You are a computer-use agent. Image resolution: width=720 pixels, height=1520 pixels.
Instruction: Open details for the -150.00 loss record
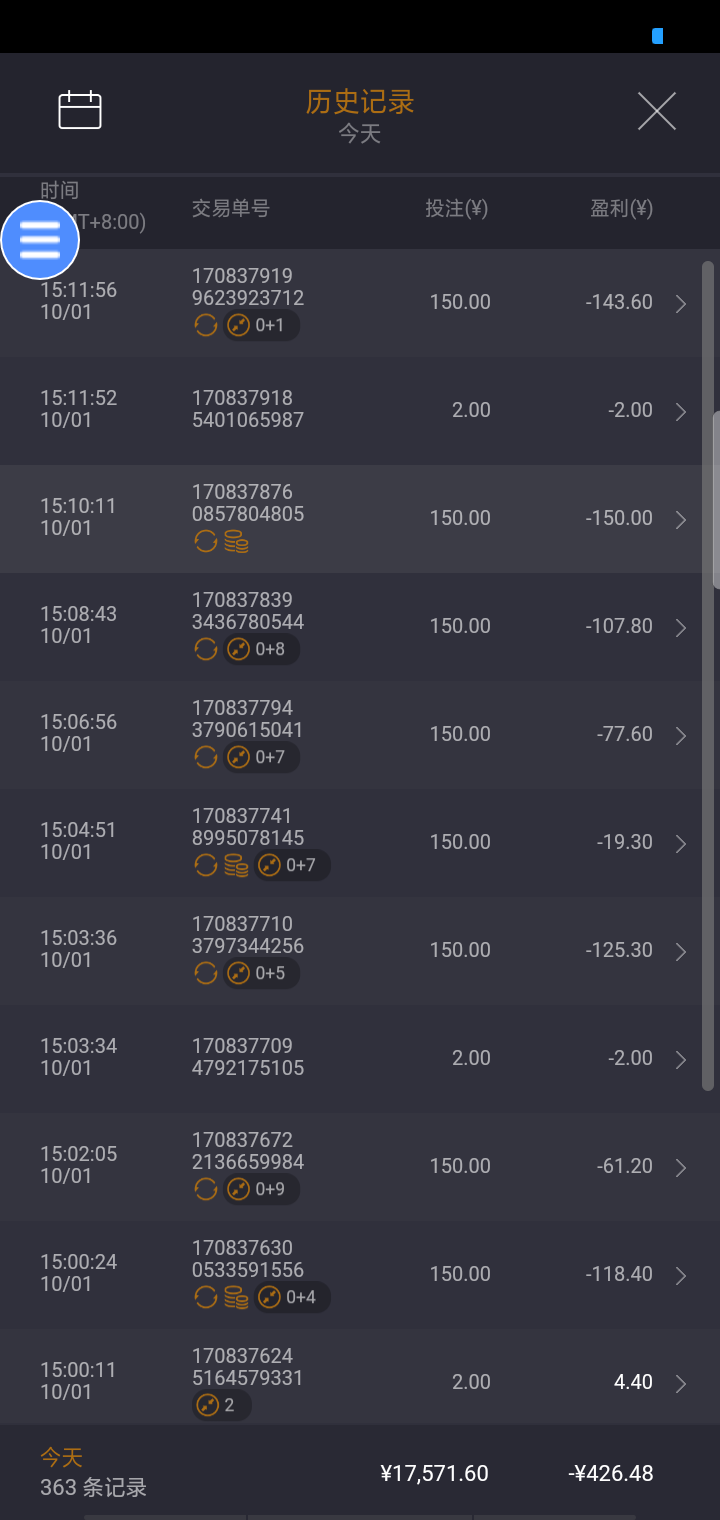(682, 519)
